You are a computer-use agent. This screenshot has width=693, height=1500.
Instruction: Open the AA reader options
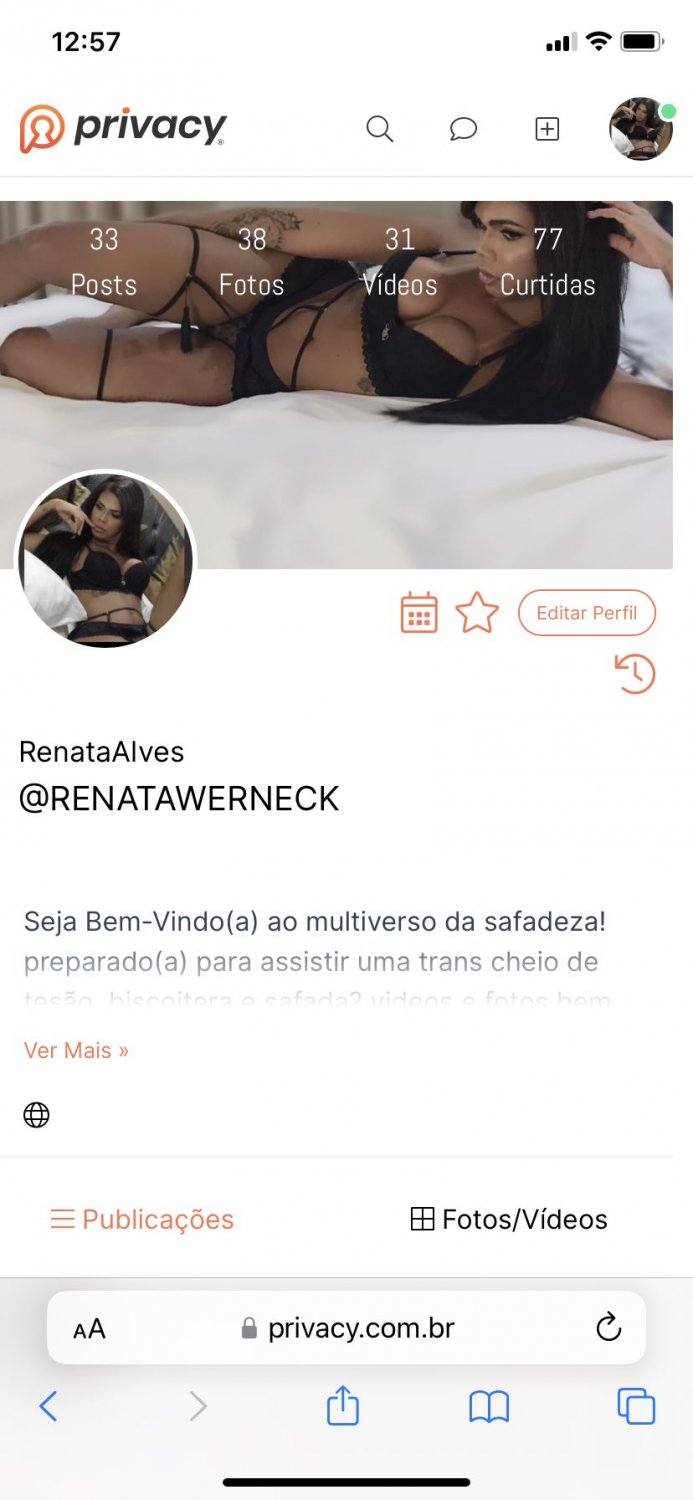pyautogui.click(x=89, y=1328)
